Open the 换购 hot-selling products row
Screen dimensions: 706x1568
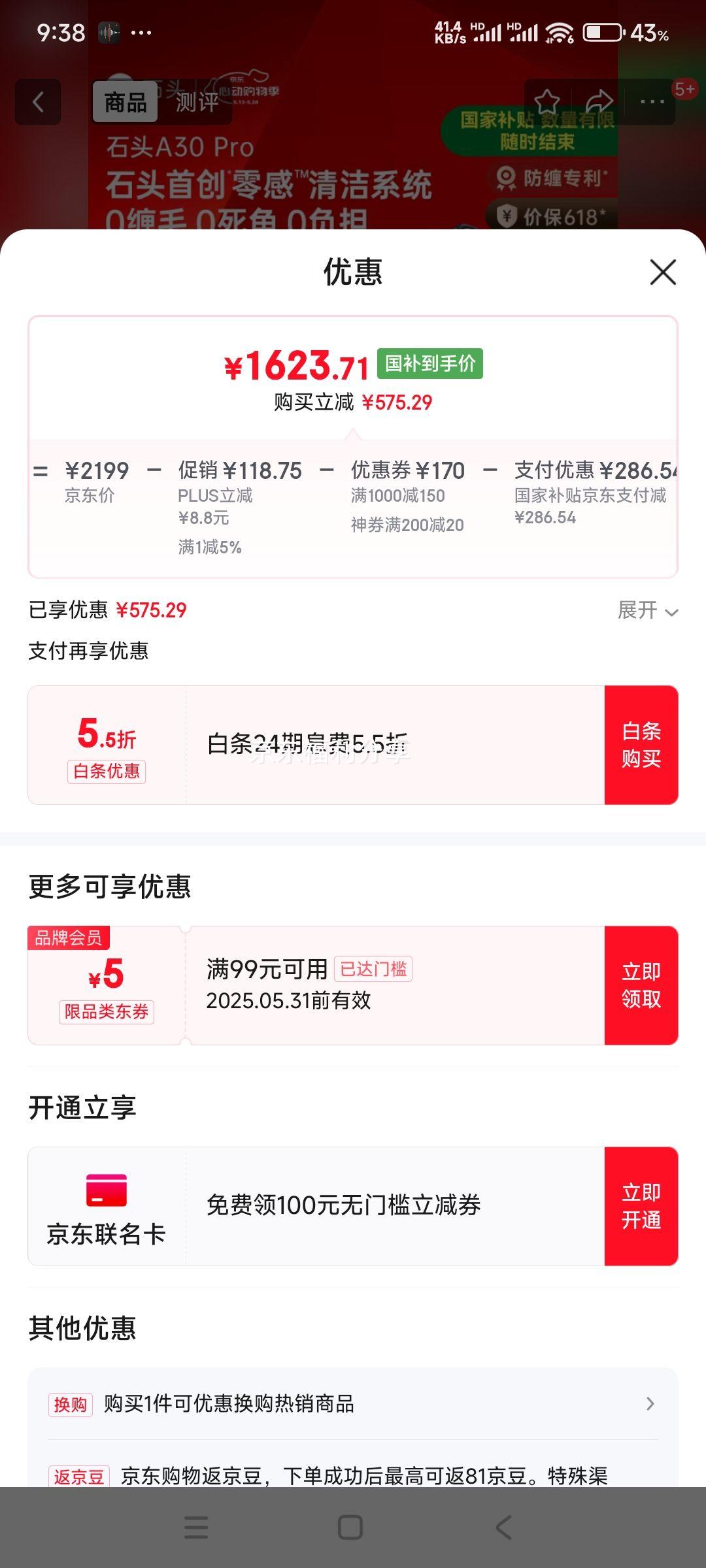tap(353, 1403)
